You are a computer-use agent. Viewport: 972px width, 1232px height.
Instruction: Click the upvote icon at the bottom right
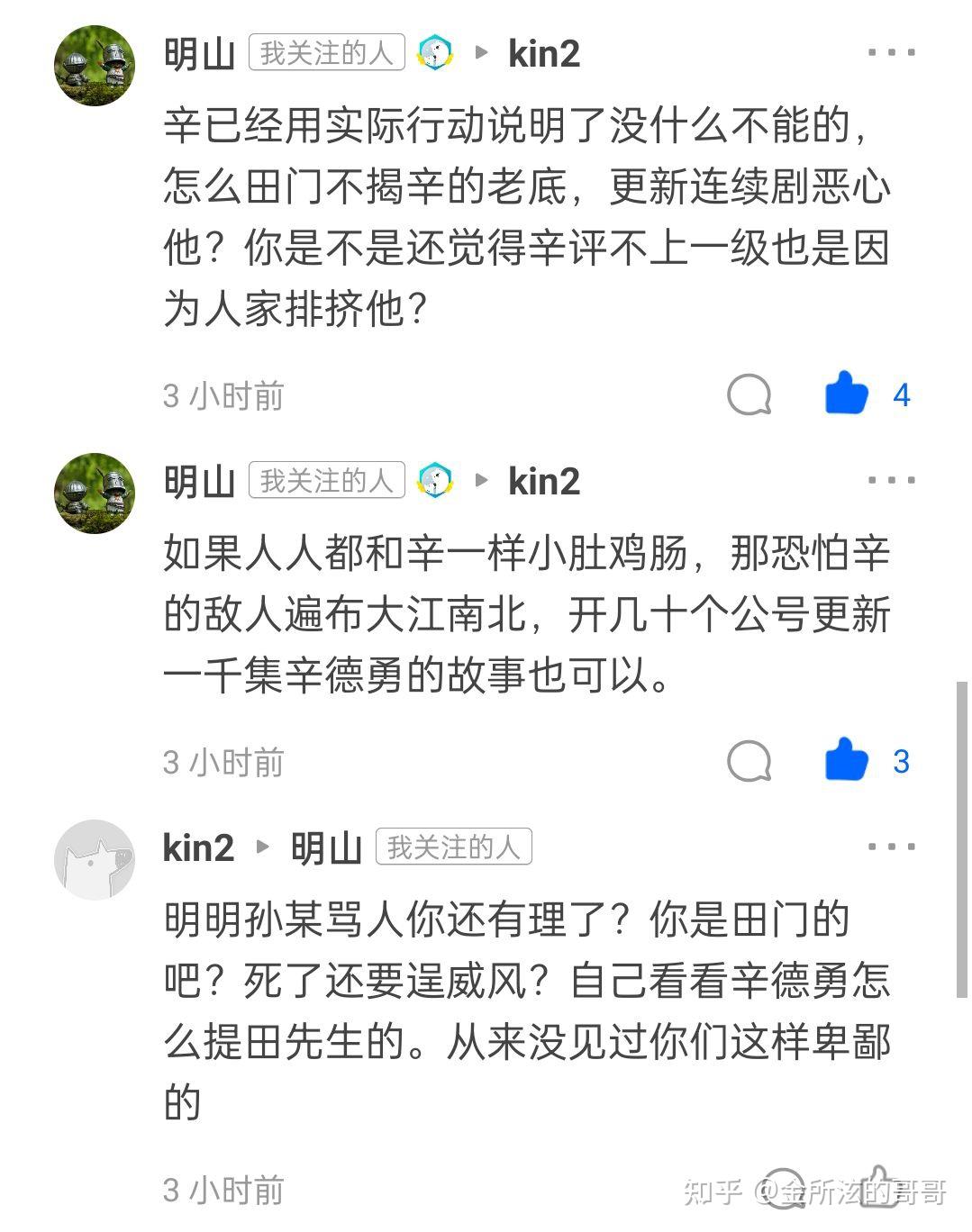[x=877, y=1184]
